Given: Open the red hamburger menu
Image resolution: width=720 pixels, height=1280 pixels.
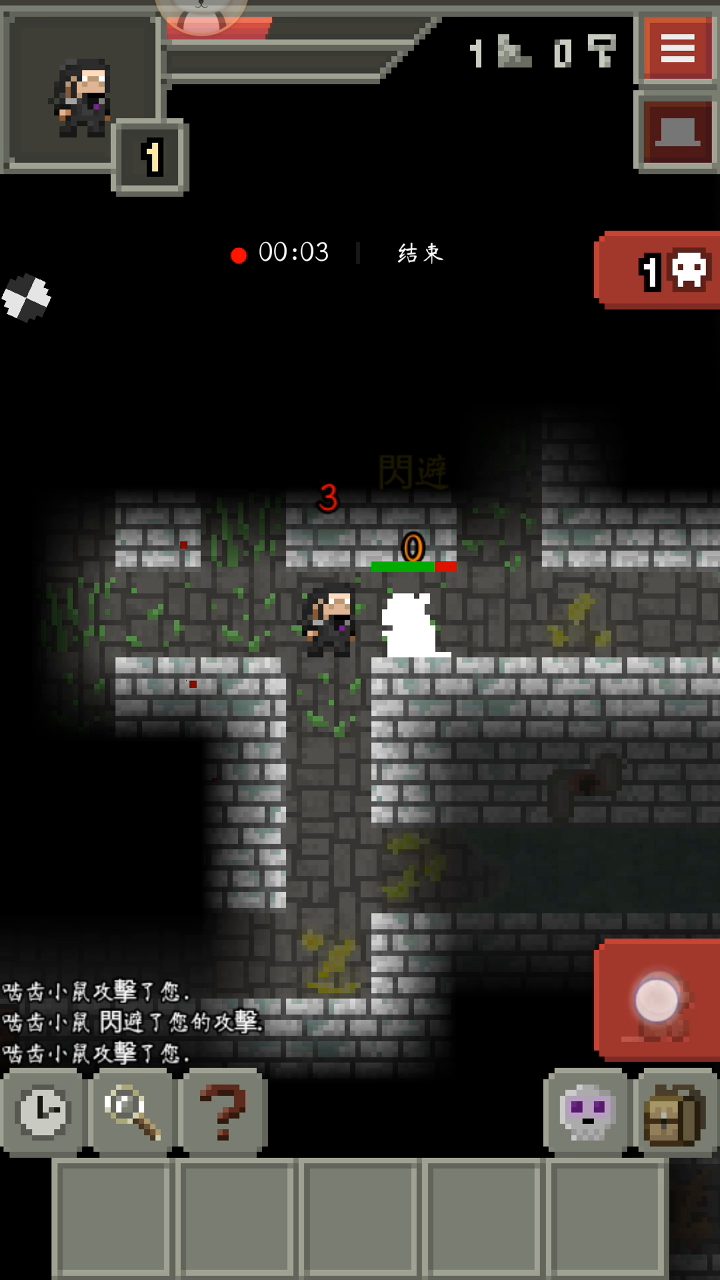Looking at the screenshot, I should point(677,48).
